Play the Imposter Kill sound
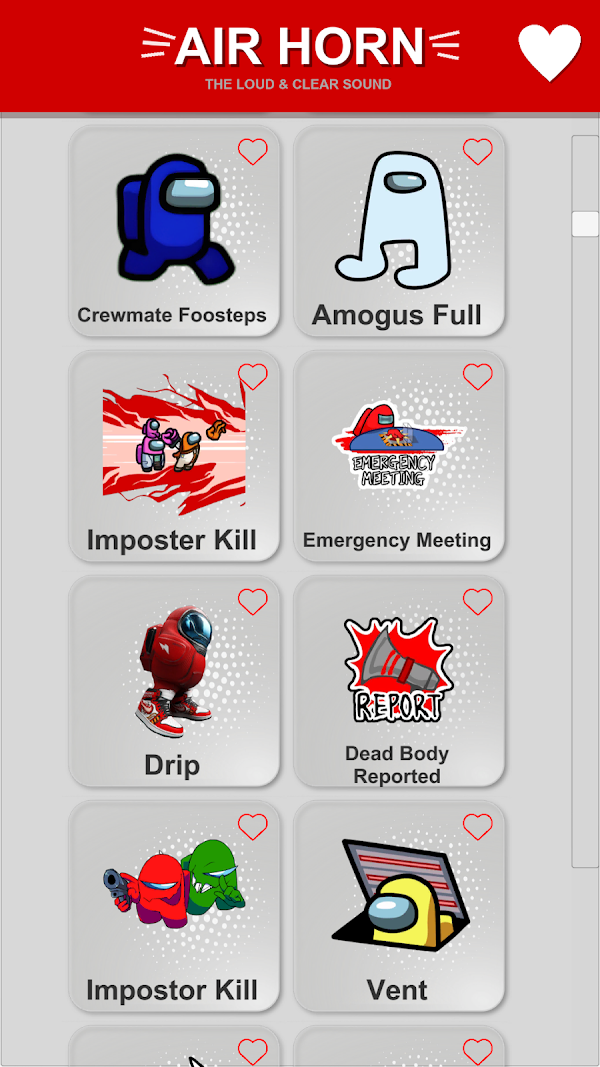Screen dimensions: 600x1067 174,456
